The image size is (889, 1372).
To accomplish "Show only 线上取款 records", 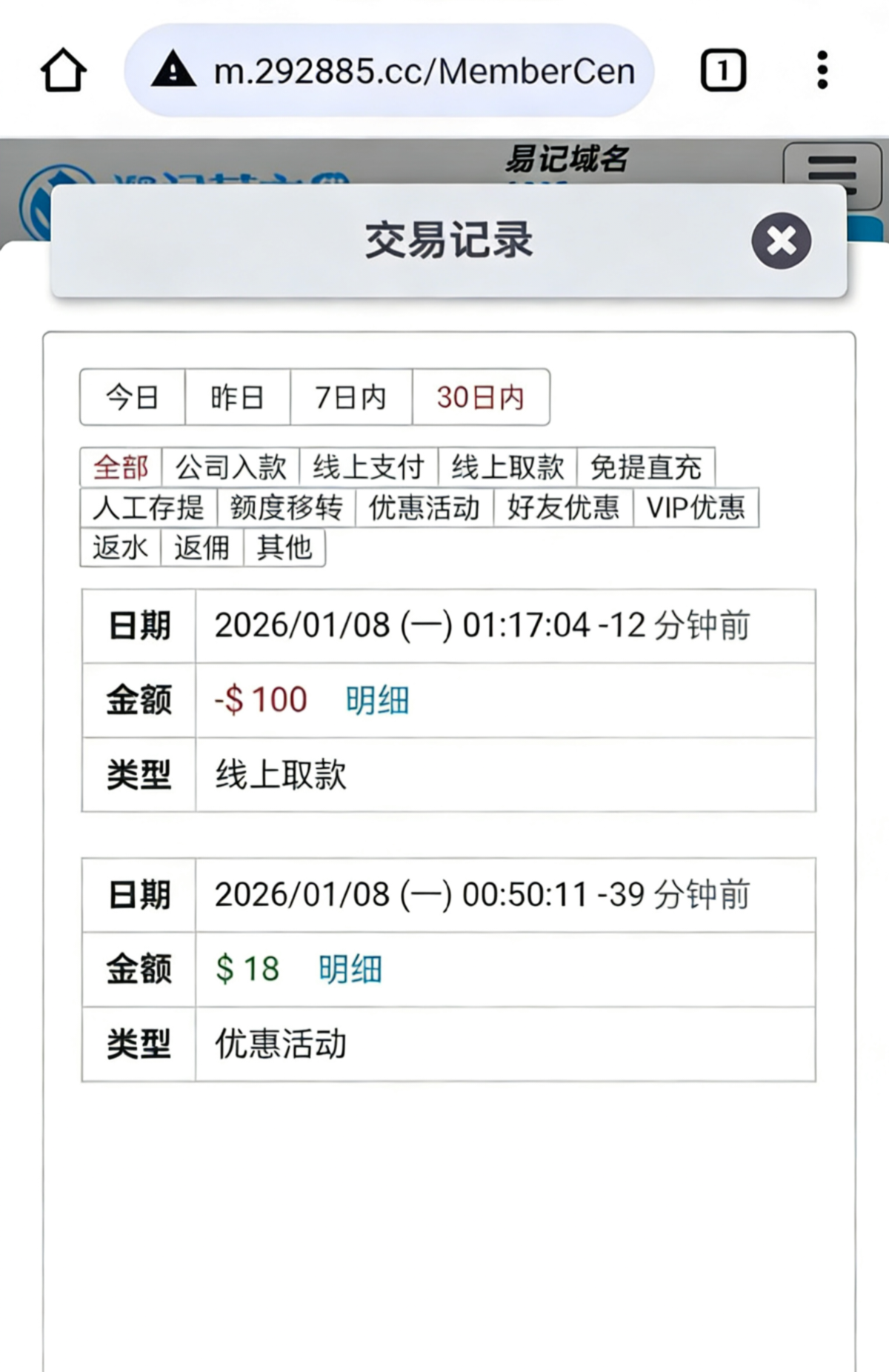I will coord(507,467).
